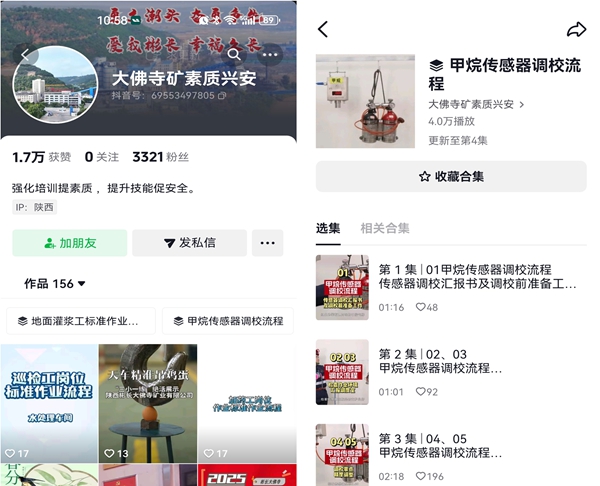This screenshot has height=486, width=600.
Task: Tap the 加朋友 button
Action: (69, 243)
